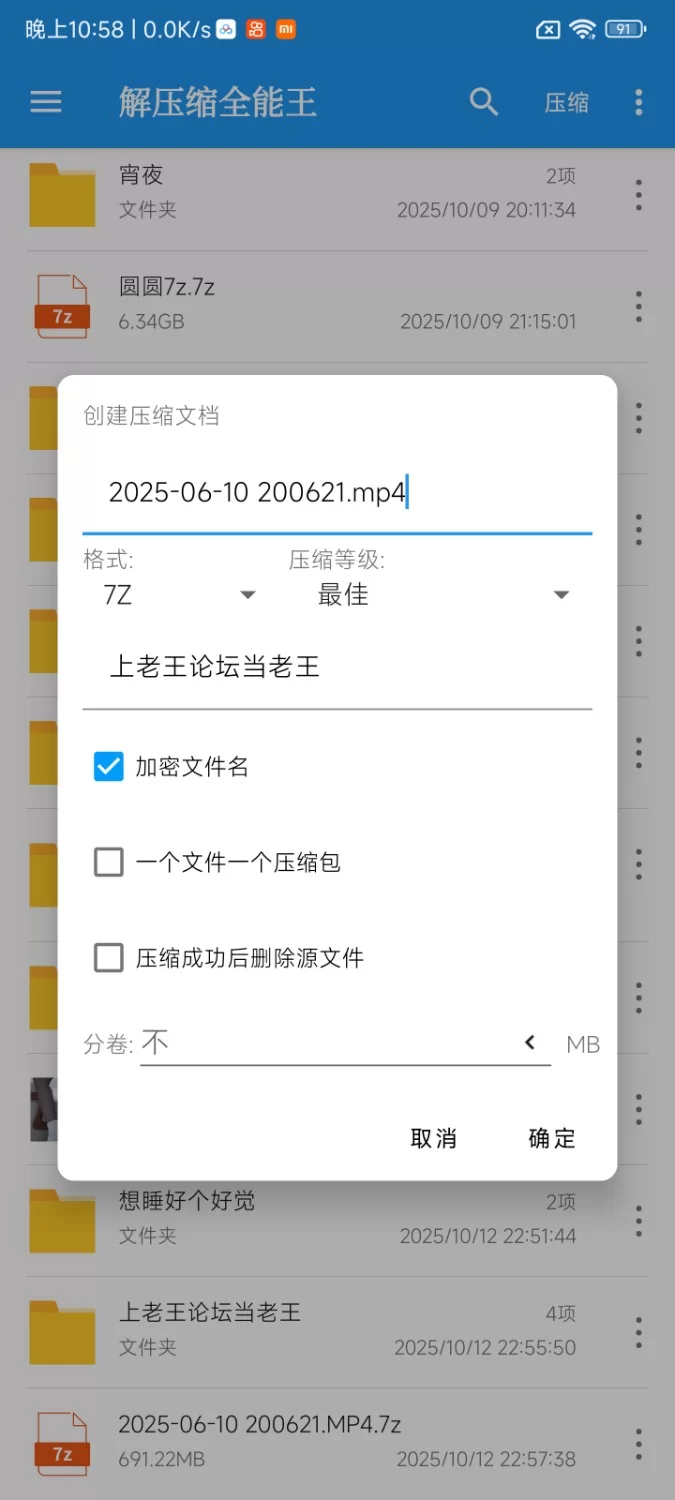675x1500 pixels.
Task: Open the 压缩等级 最佳 dropdown
Action: (x=442, y=595)
